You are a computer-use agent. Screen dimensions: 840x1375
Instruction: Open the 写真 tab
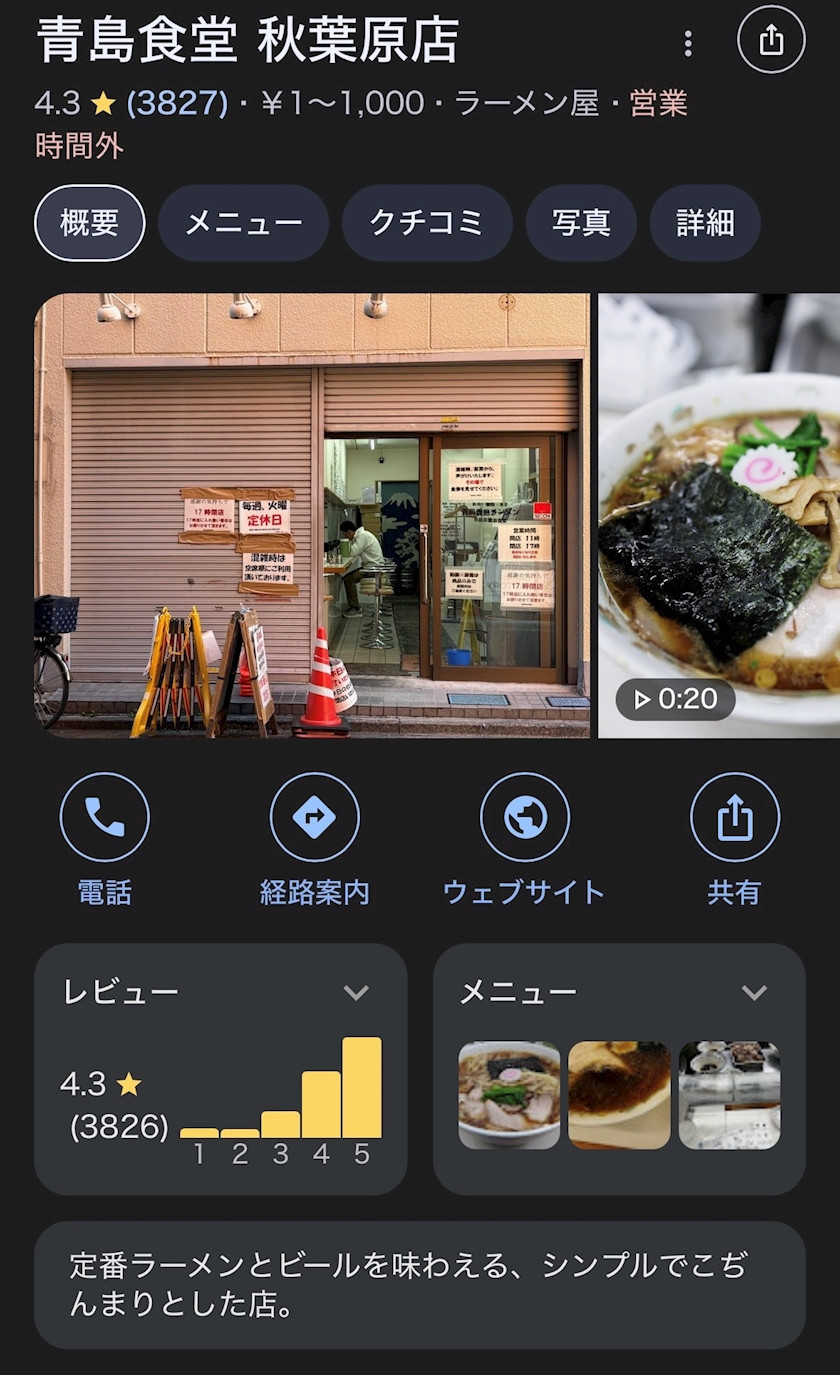click(x=581, y=223)
